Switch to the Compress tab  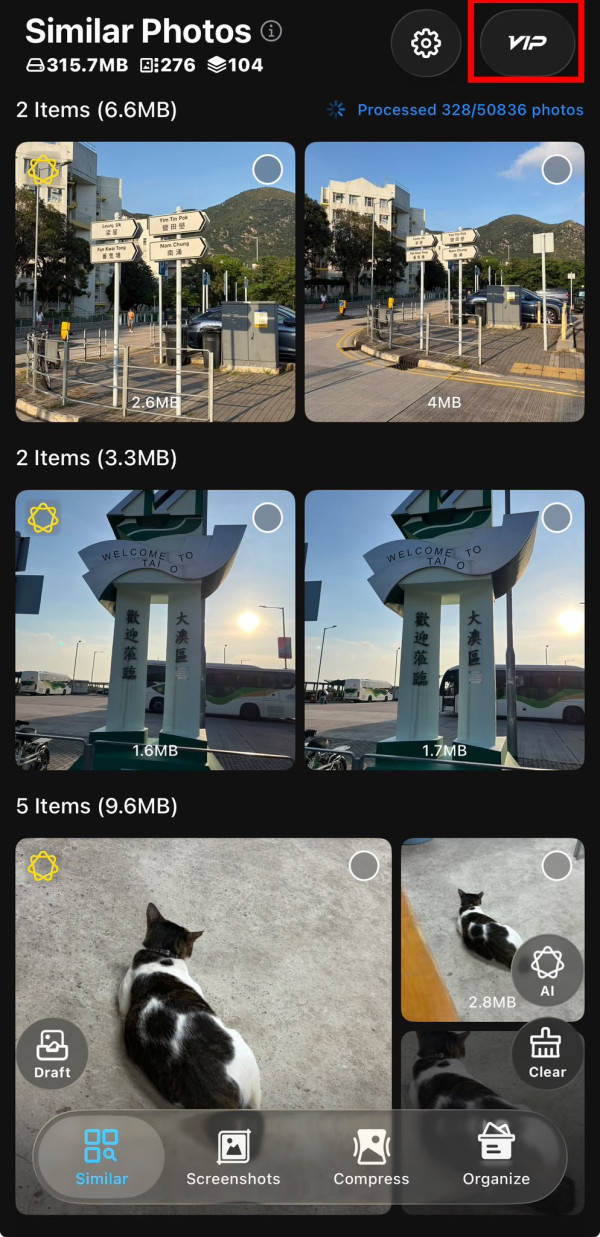371,1158
